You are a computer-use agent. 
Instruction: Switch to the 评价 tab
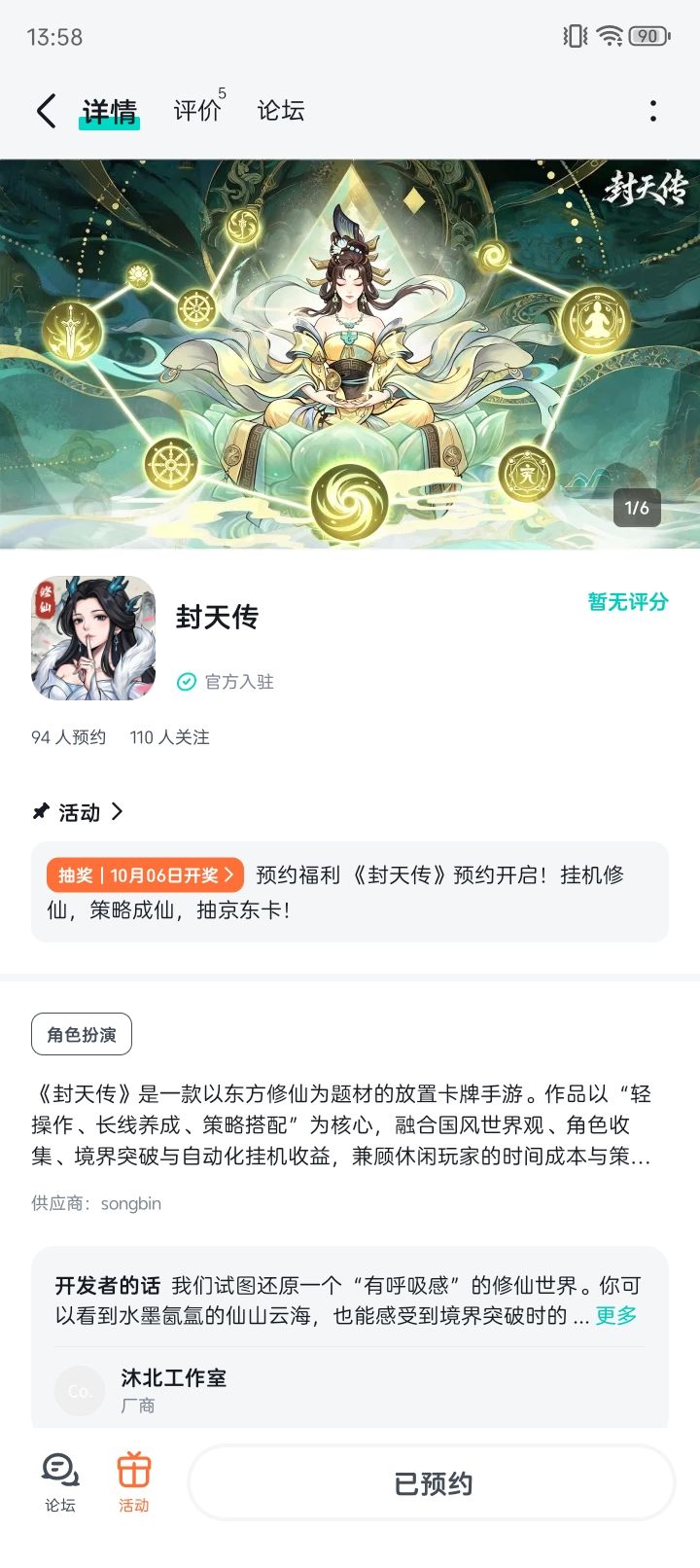197,110
